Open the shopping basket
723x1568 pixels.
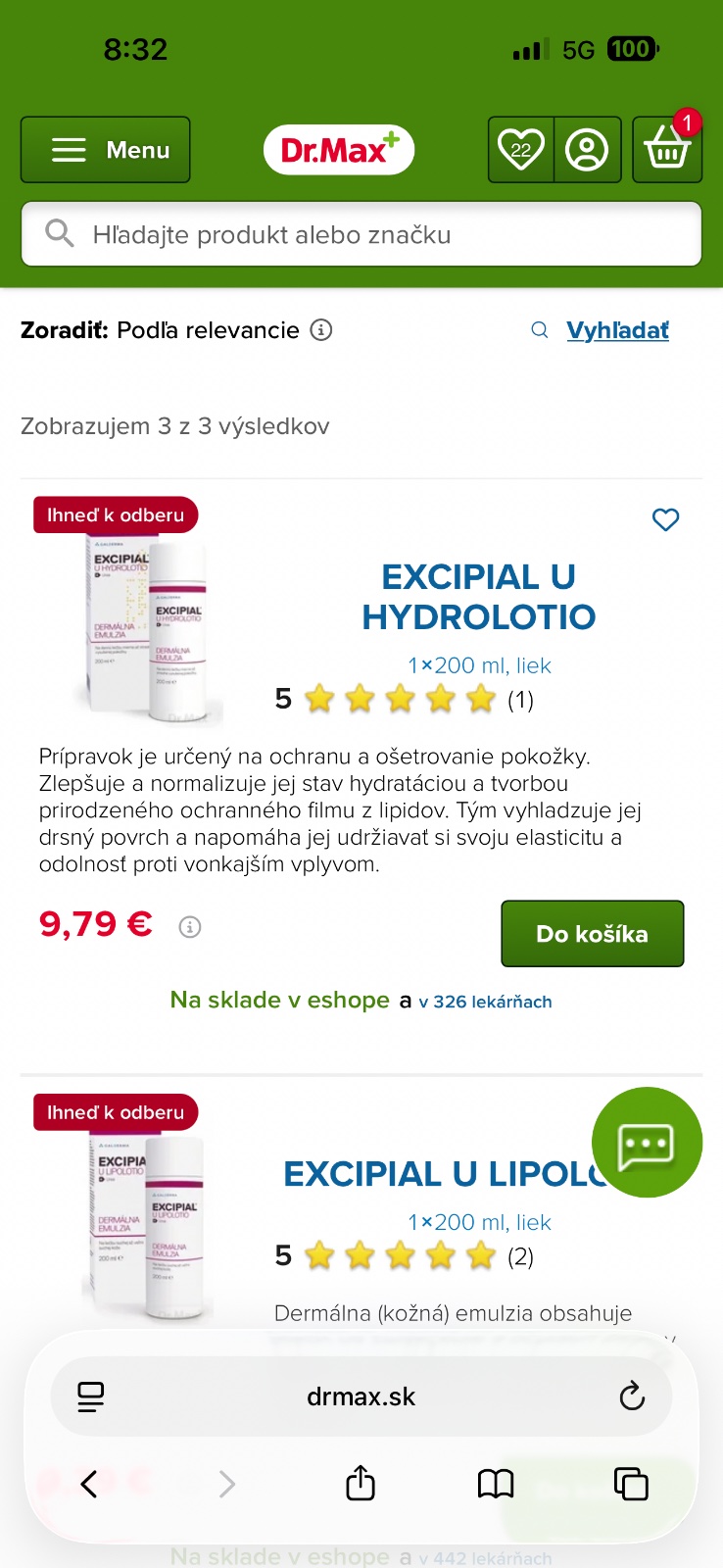pos(667,150)
